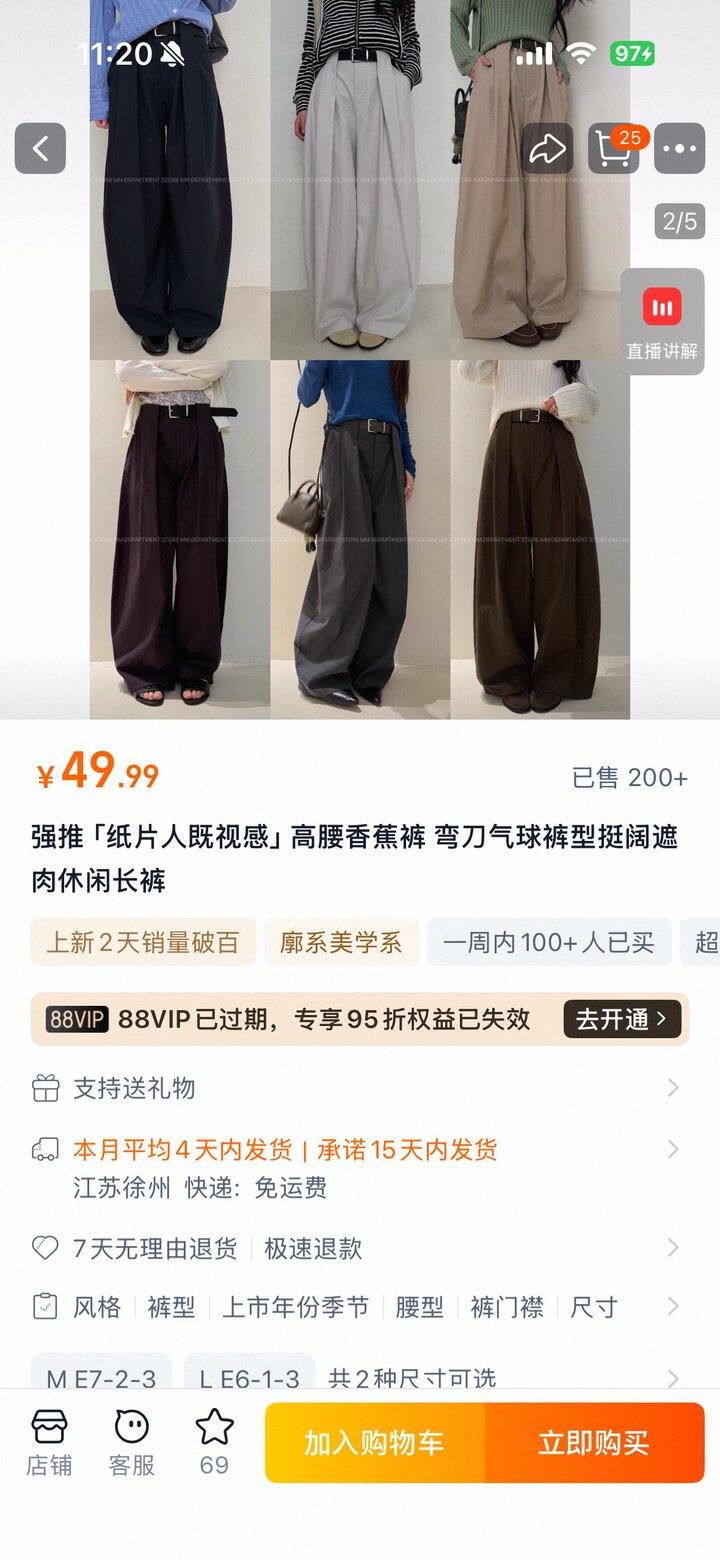Image resolution: width=720 pixels, height=1560 pixels.
Task: Open 7天无理由退货 return policy row
Action: [x=360, y=1248]
